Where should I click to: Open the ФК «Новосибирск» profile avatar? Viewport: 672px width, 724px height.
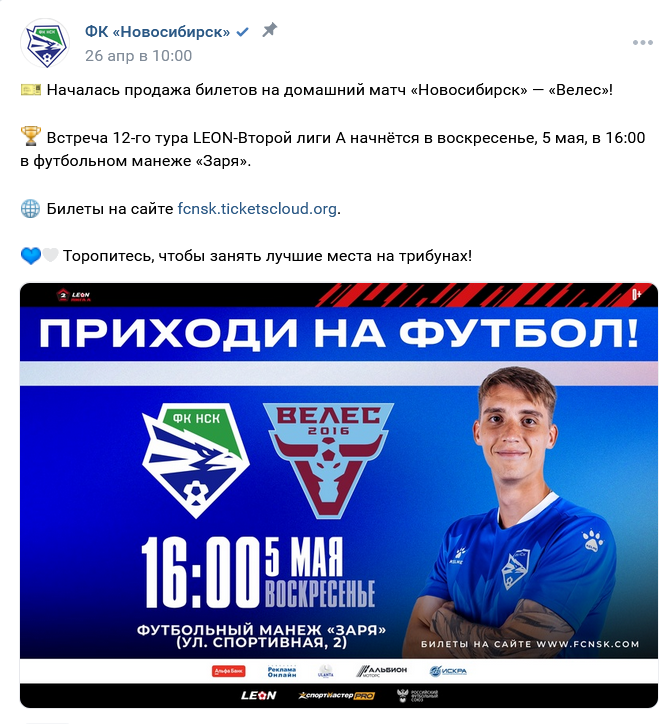point(44,43)
